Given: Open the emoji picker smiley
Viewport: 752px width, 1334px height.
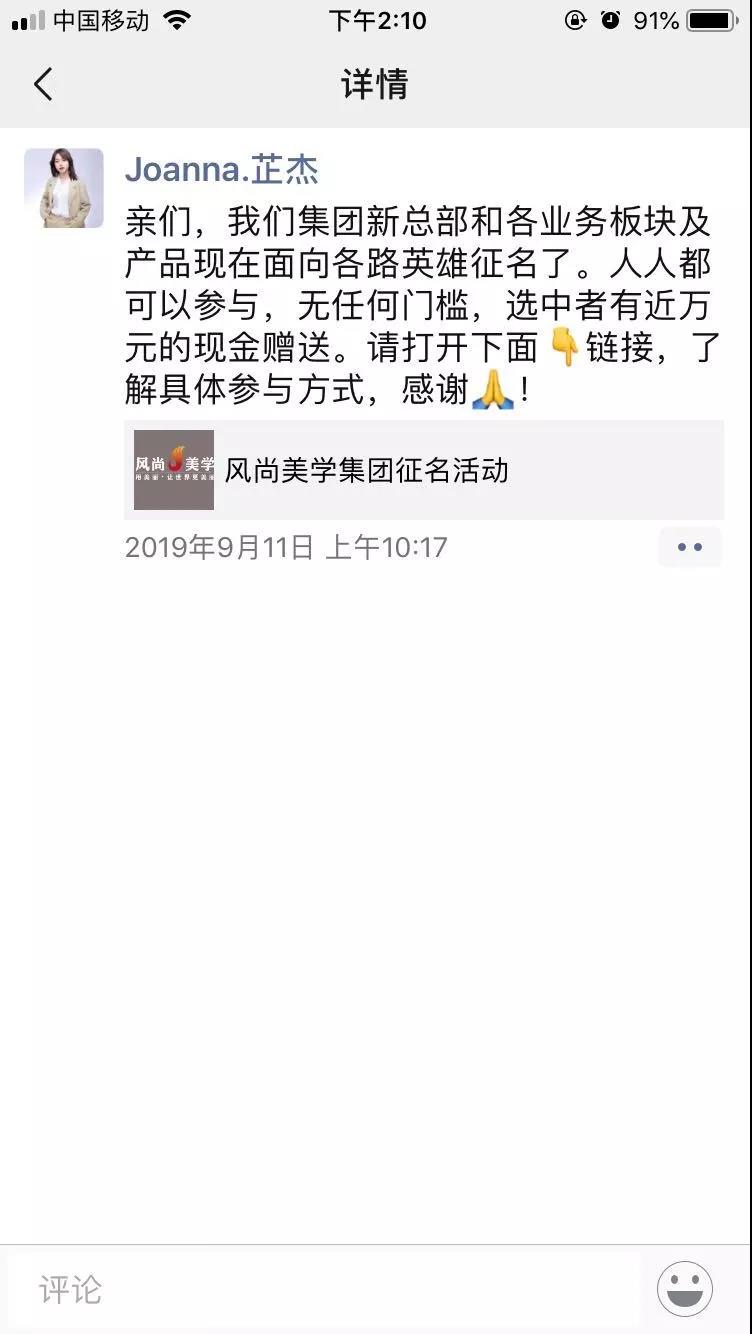Looking at the screenshot, I should click(685, 1289).
